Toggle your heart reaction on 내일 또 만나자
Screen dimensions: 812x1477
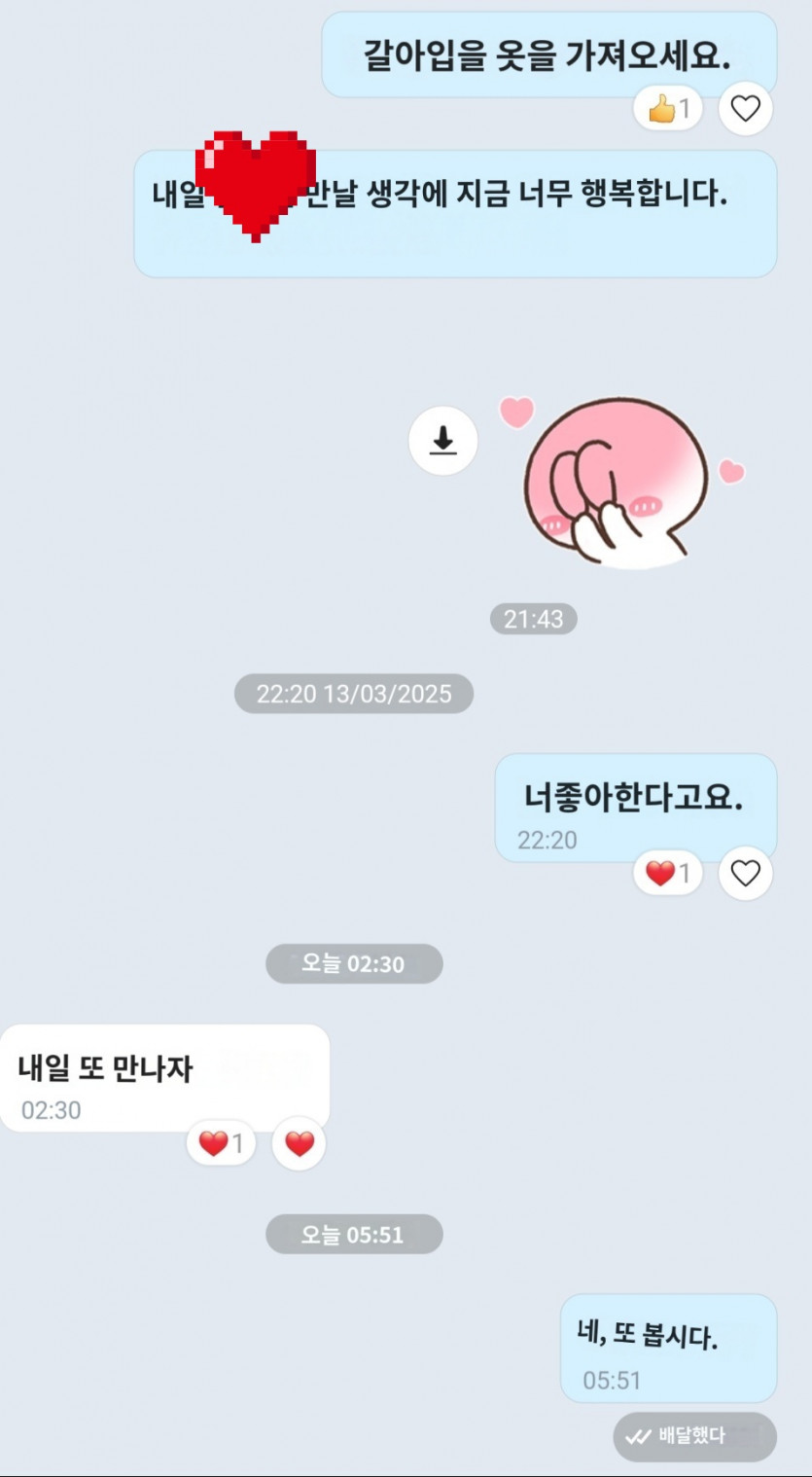pyautogui.click(x=299, y=1143)
